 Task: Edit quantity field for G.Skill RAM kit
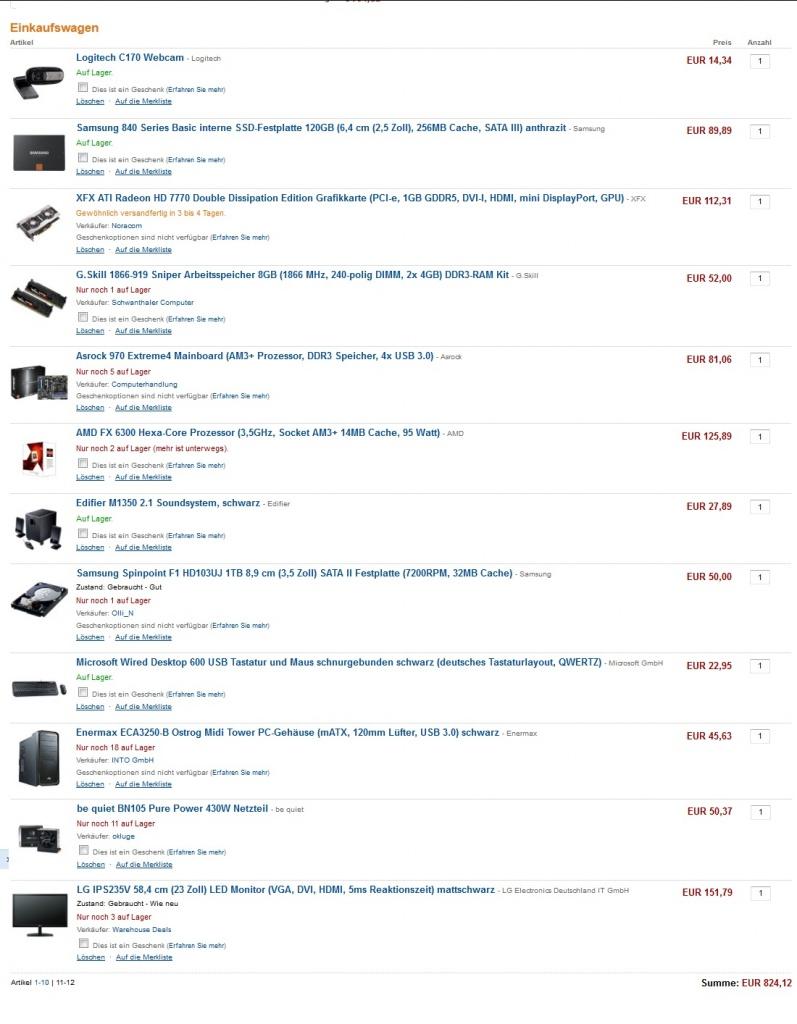point(759,278)
